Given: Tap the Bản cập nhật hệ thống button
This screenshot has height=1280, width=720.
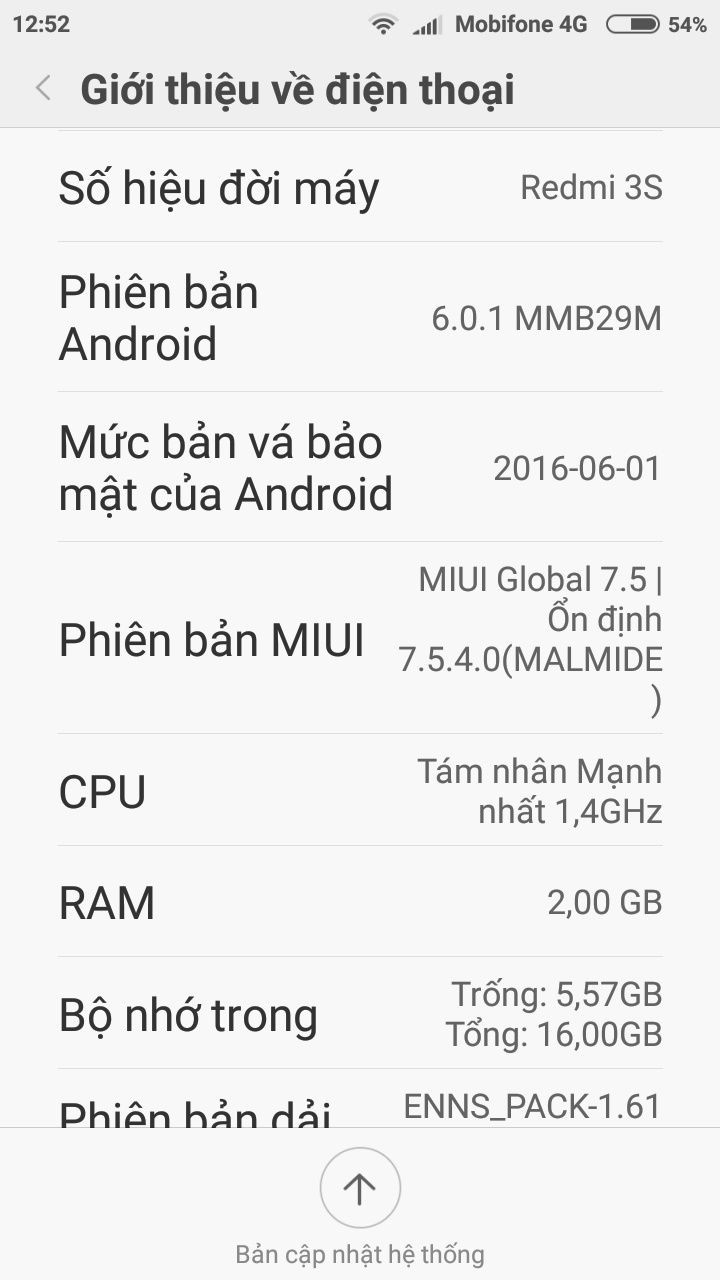Looking at the screenshot, I should (x=360, y=1189).
